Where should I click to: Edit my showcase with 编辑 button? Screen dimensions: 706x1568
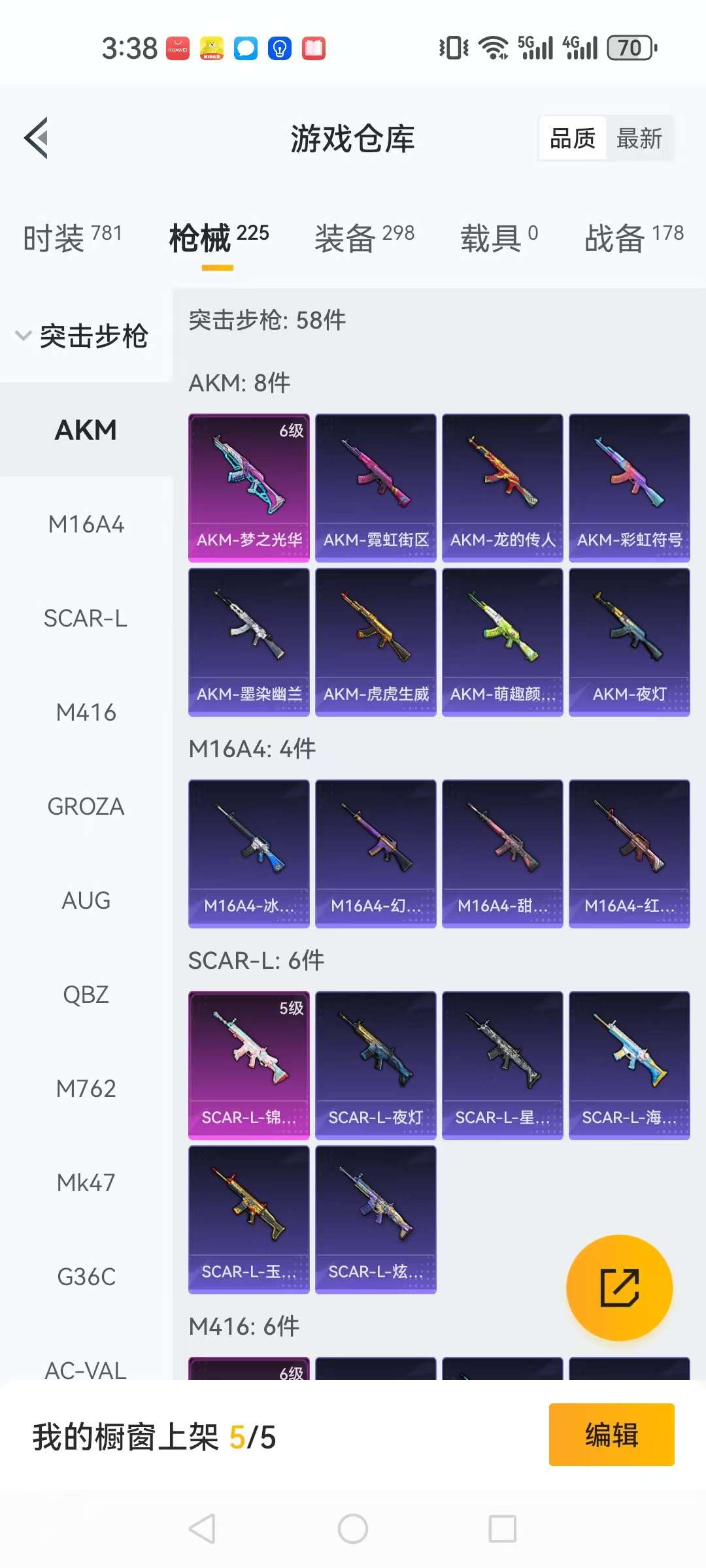pos(611,1435)
